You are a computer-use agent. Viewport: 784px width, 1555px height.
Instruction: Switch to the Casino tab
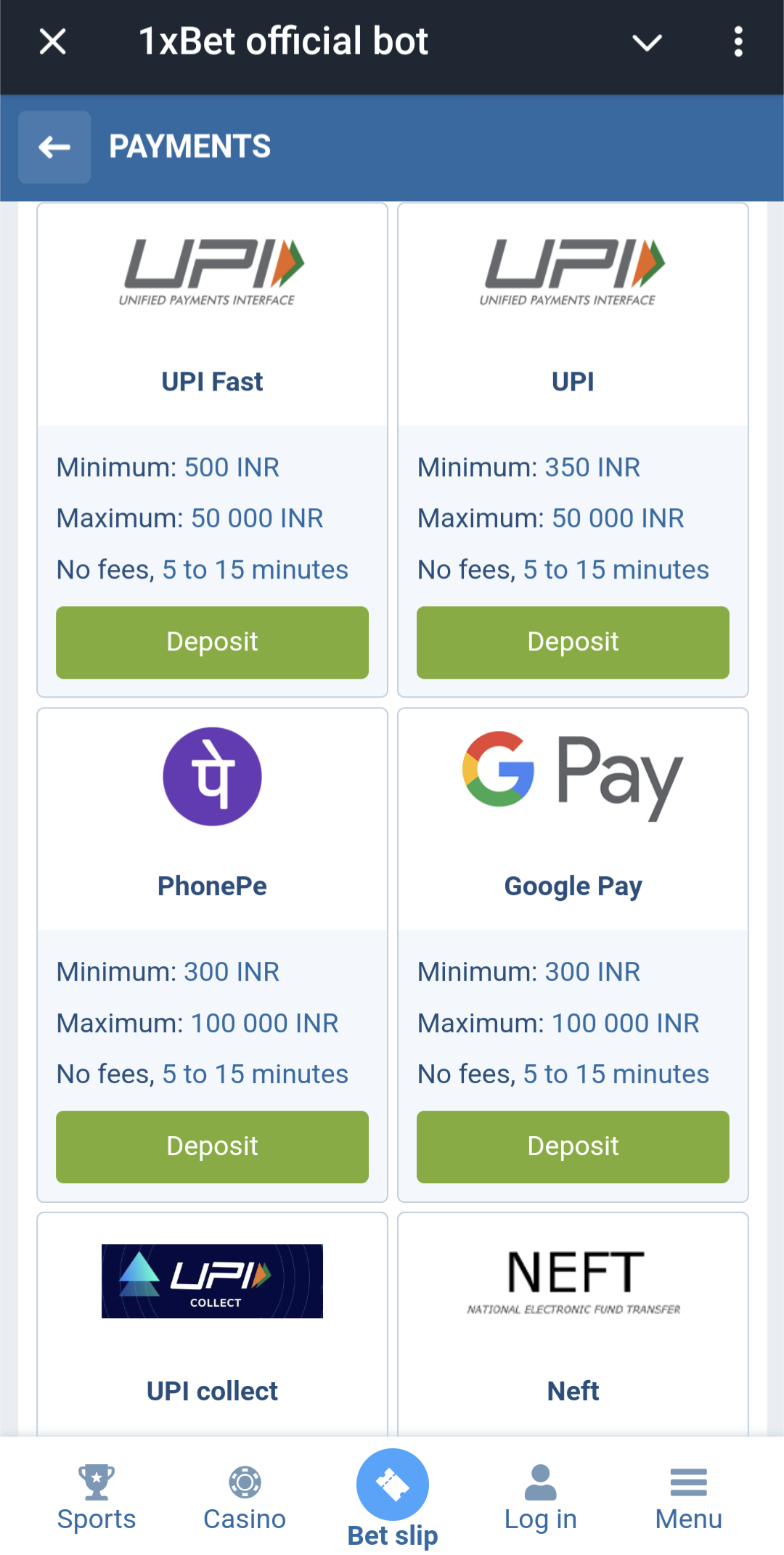click(245, 1497)
